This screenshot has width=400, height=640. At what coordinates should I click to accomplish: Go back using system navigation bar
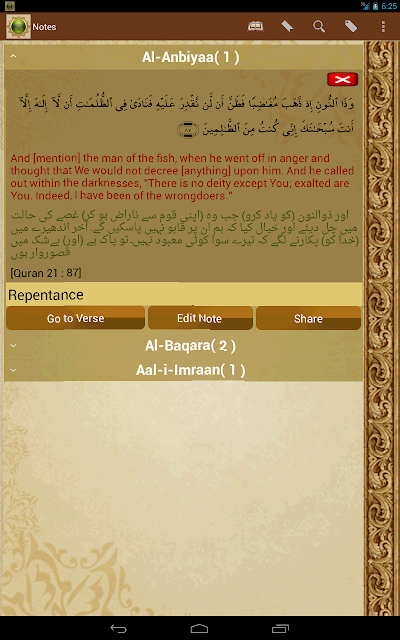pyautogui.click(x=118, y=628)
